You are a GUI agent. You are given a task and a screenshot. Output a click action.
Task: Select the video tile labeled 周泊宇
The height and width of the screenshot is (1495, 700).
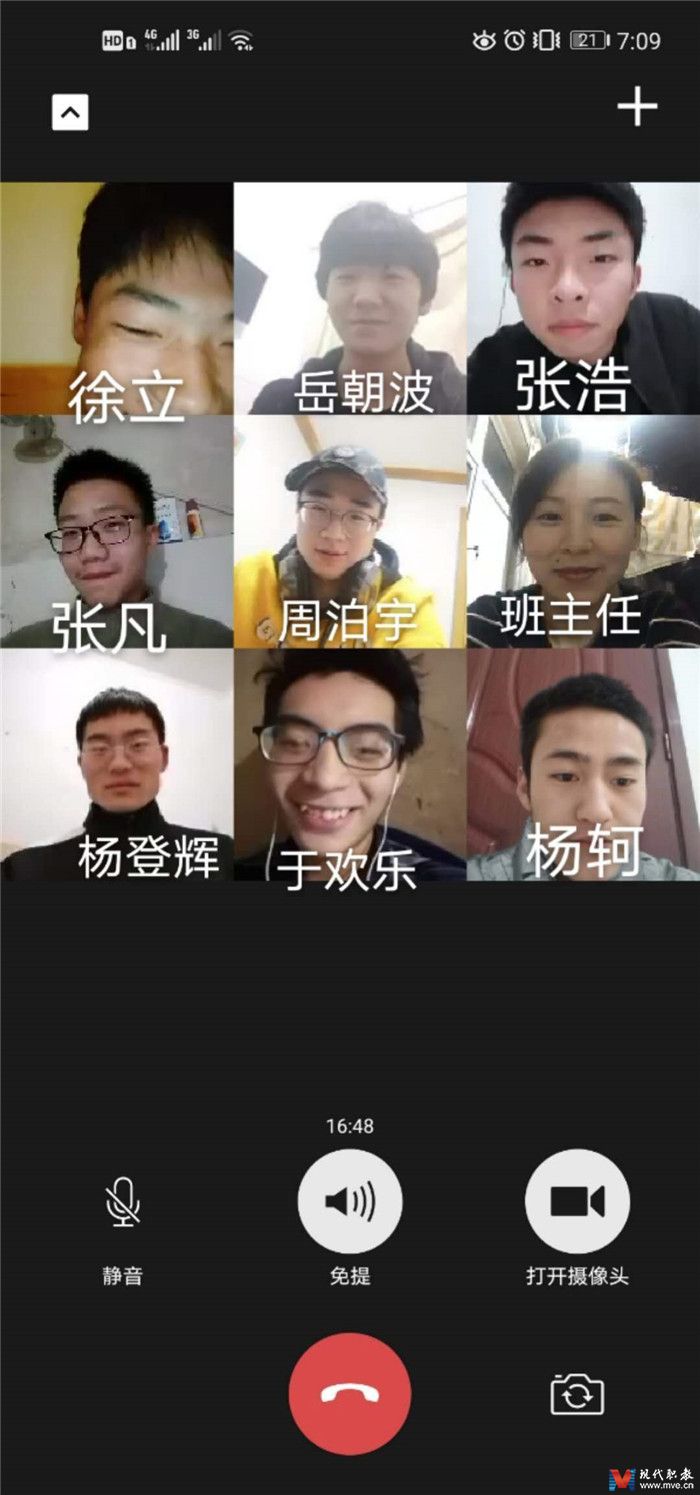pyautogui.click(x=350, y=531)
